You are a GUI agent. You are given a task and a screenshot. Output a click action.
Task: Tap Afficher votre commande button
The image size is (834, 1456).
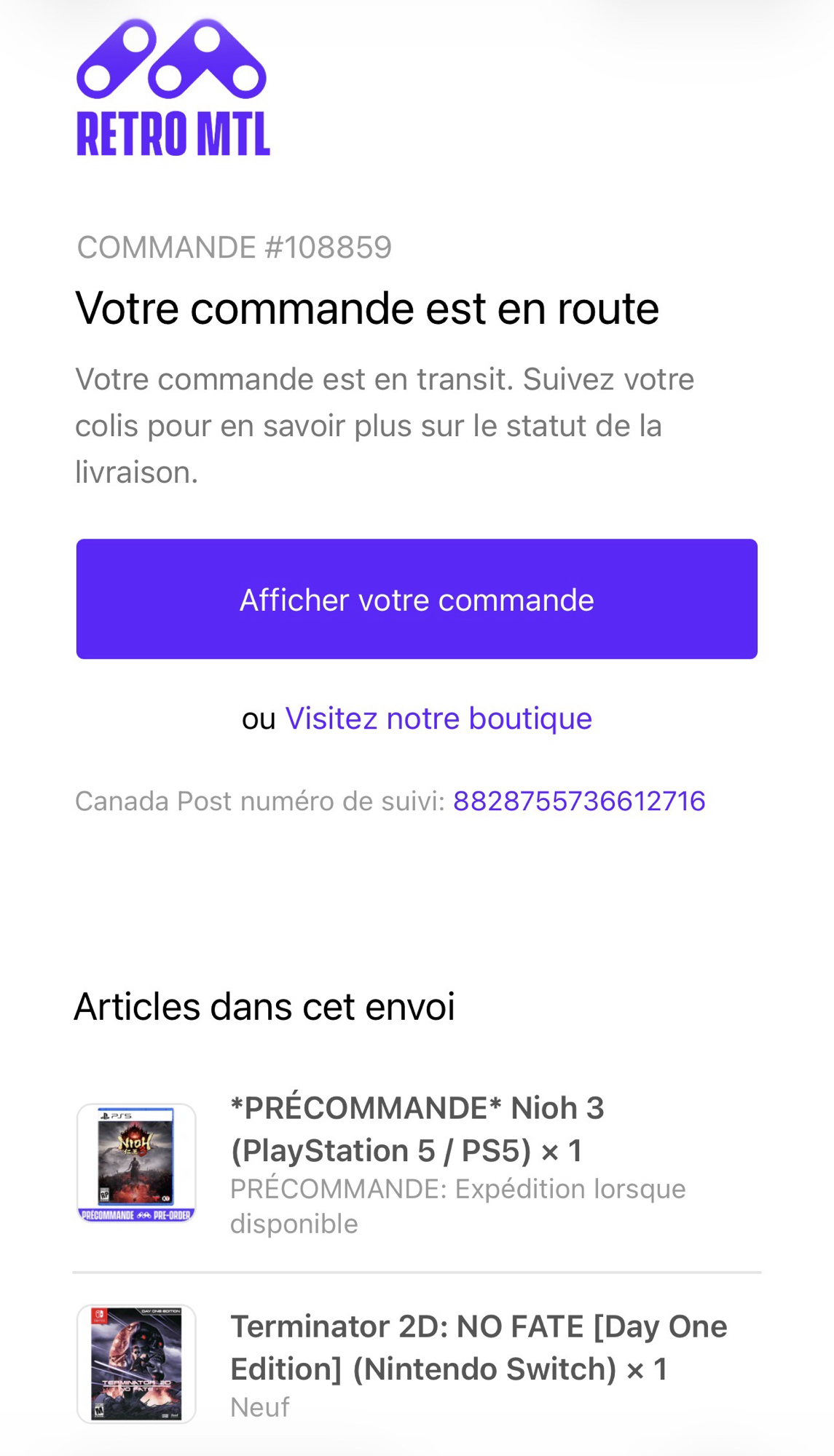coord(417,599)
